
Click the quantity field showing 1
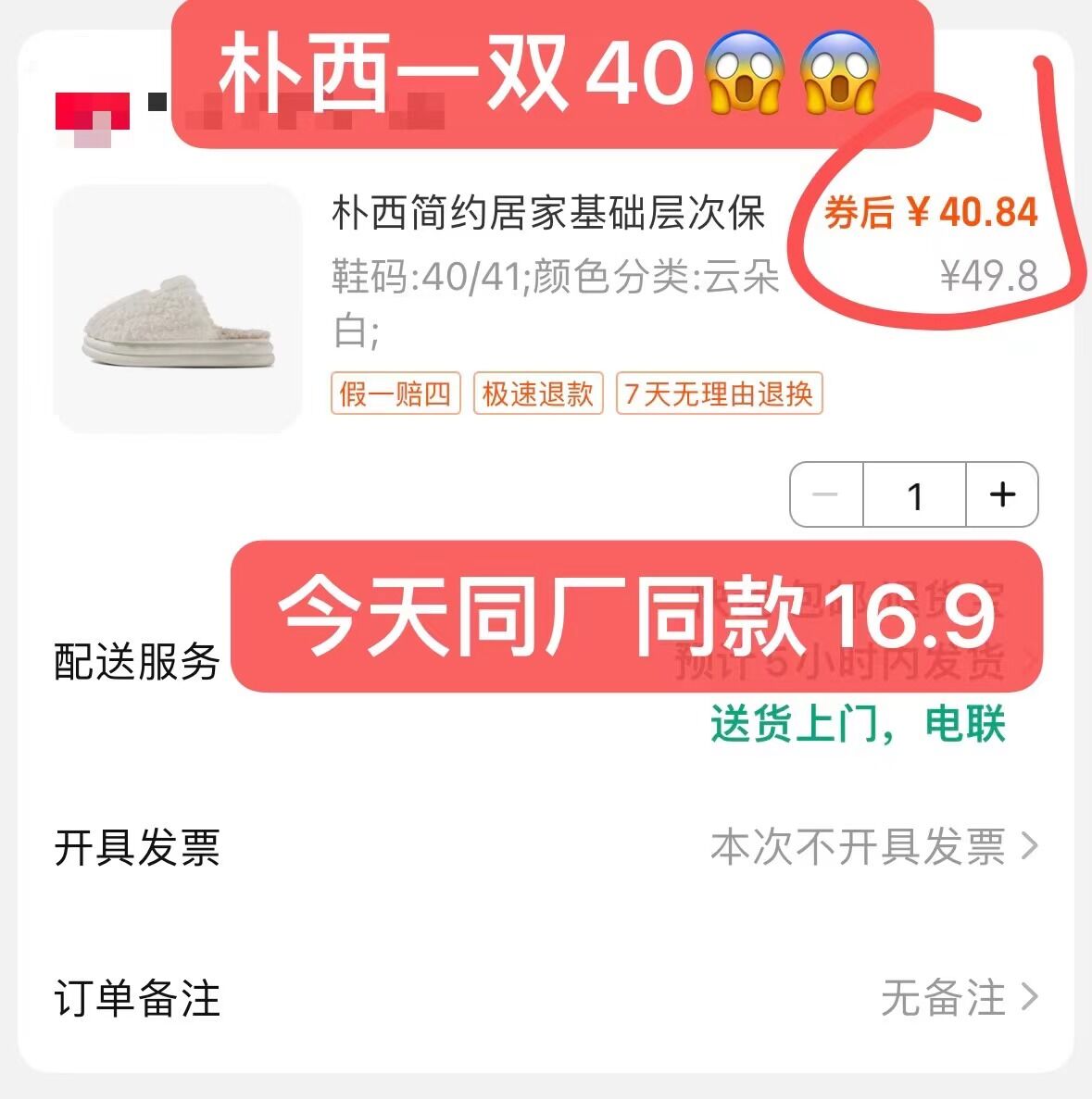(x=915, y=496)
